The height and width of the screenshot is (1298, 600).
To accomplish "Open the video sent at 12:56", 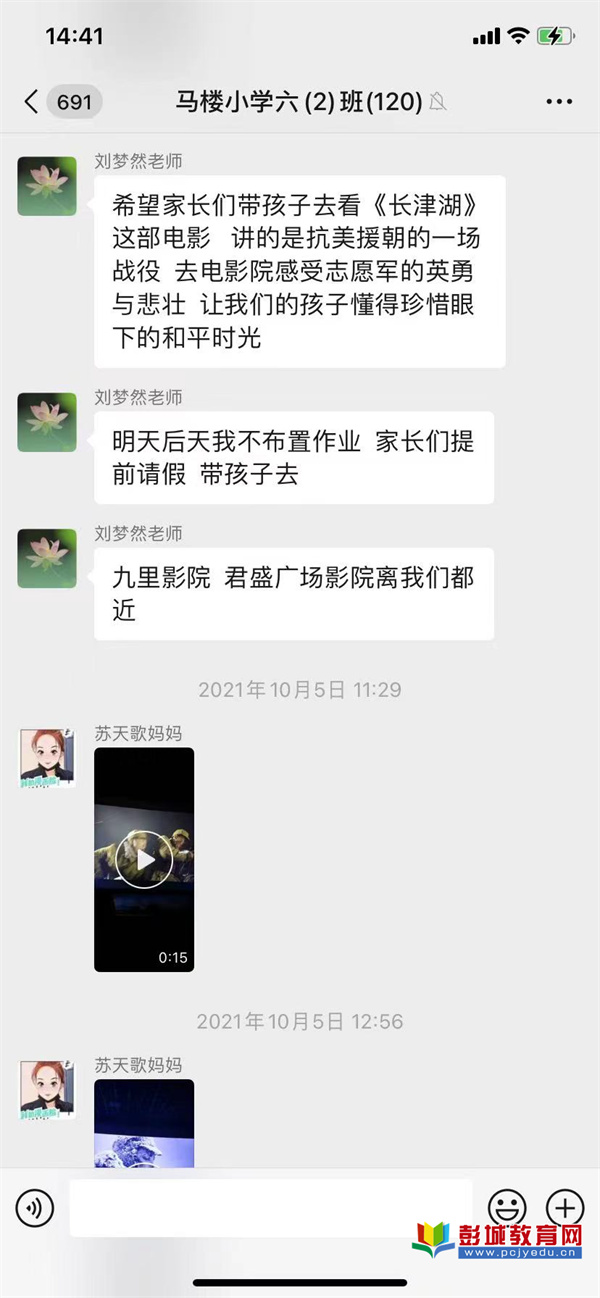I will coord(144,1122).
